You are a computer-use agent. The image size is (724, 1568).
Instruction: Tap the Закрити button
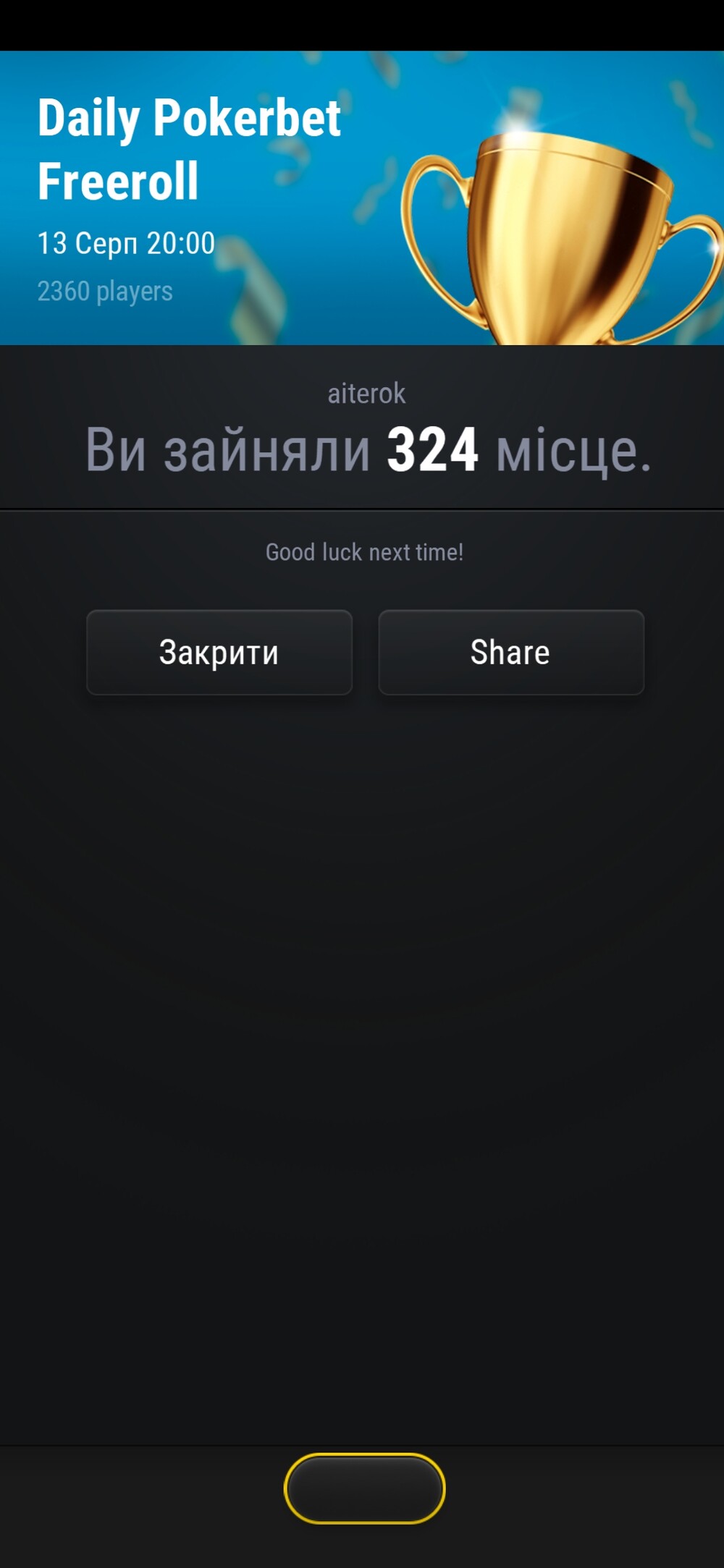pos(219,653)
